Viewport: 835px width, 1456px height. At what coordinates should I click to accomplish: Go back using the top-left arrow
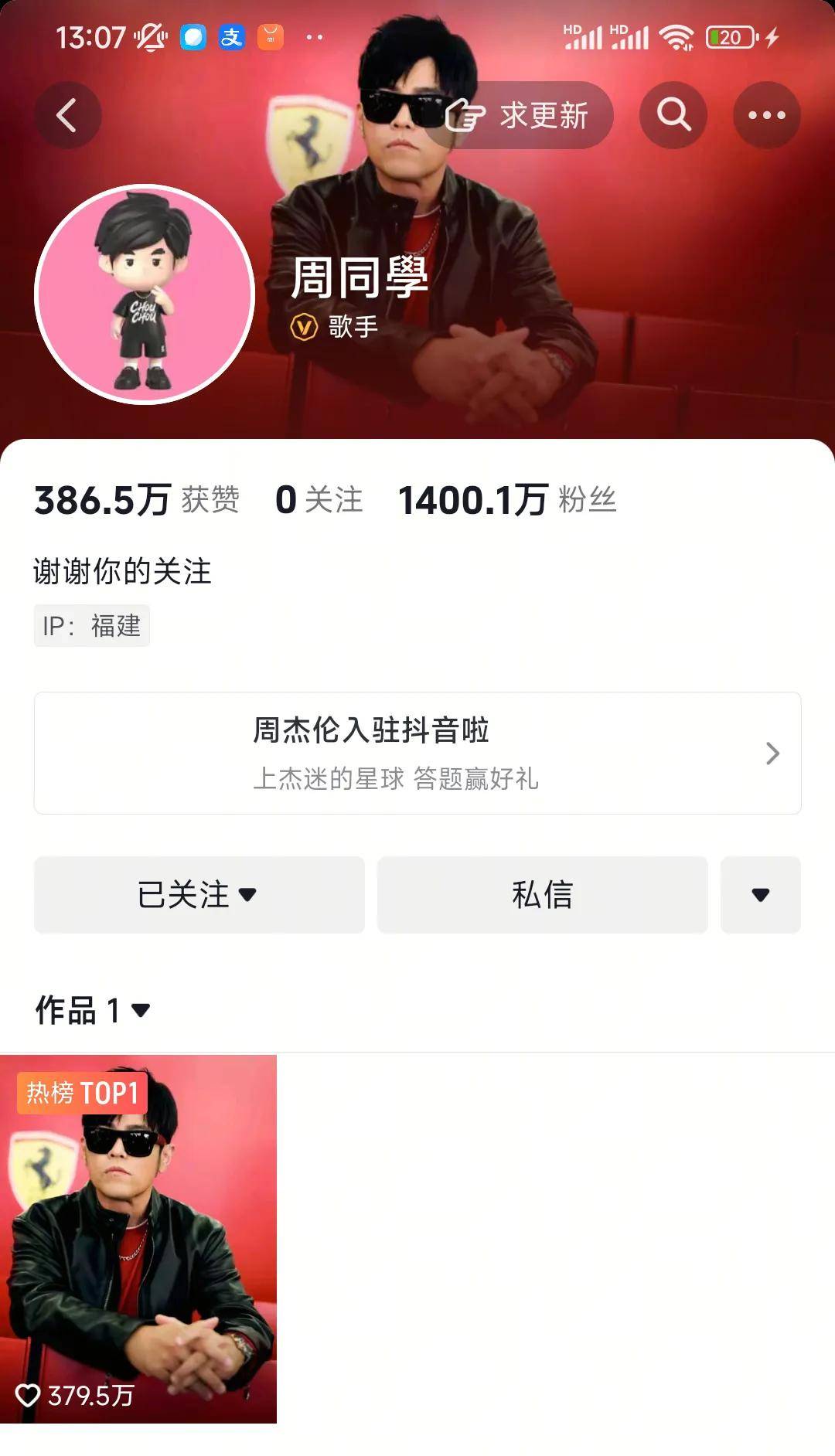click(x=68, y=115)
